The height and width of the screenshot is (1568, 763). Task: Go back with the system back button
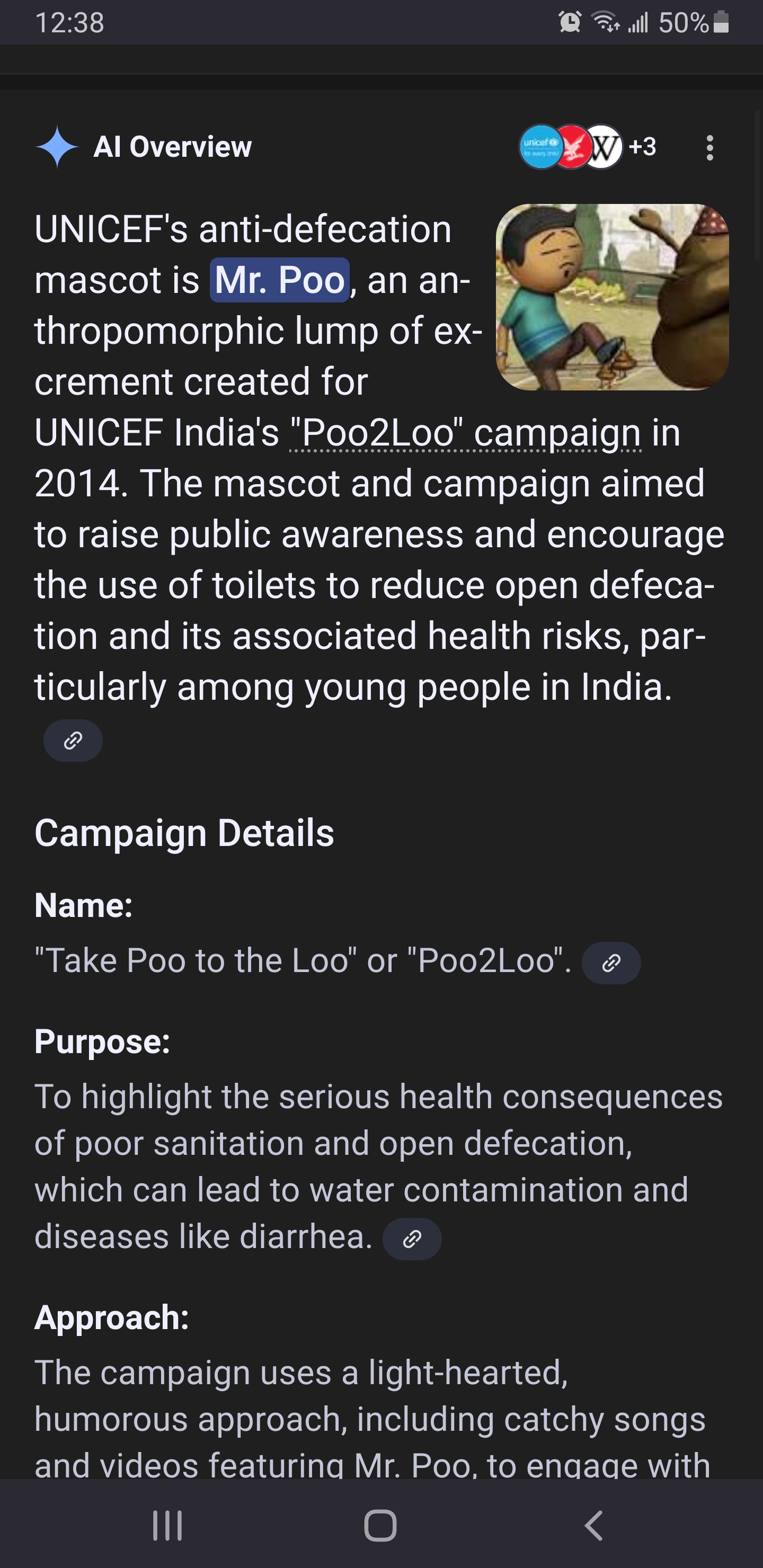click(593, 1526)
